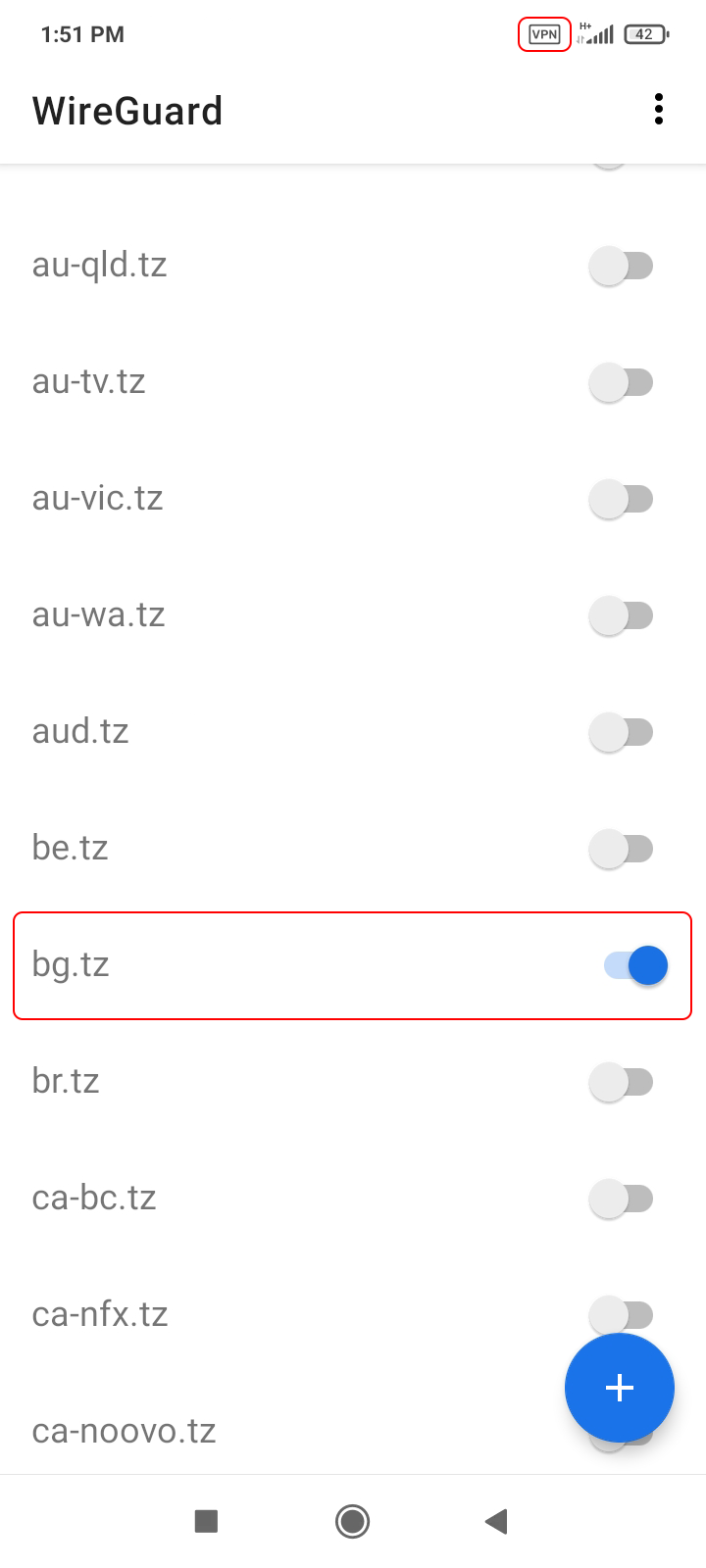Turn on the au-tv.tz tunnel
Viewport: 706px width, 1568px height.
(622, 382)
